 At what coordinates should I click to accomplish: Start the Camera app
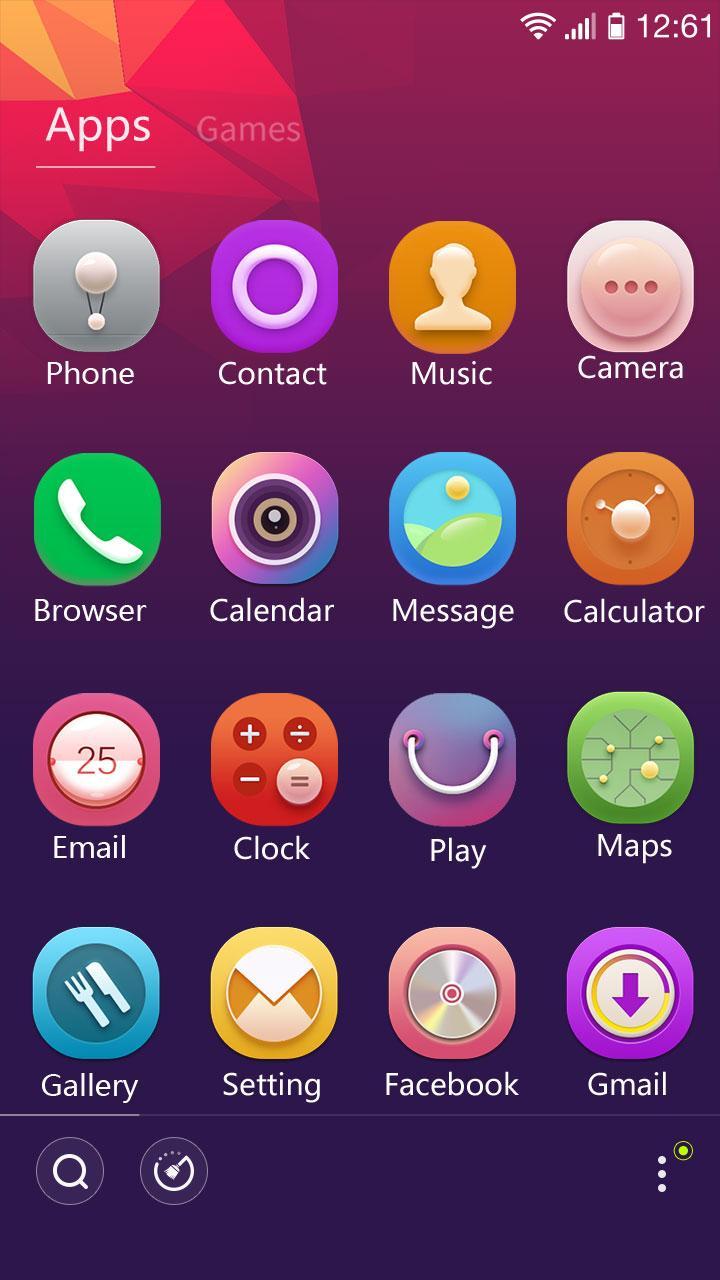(630, 287)
